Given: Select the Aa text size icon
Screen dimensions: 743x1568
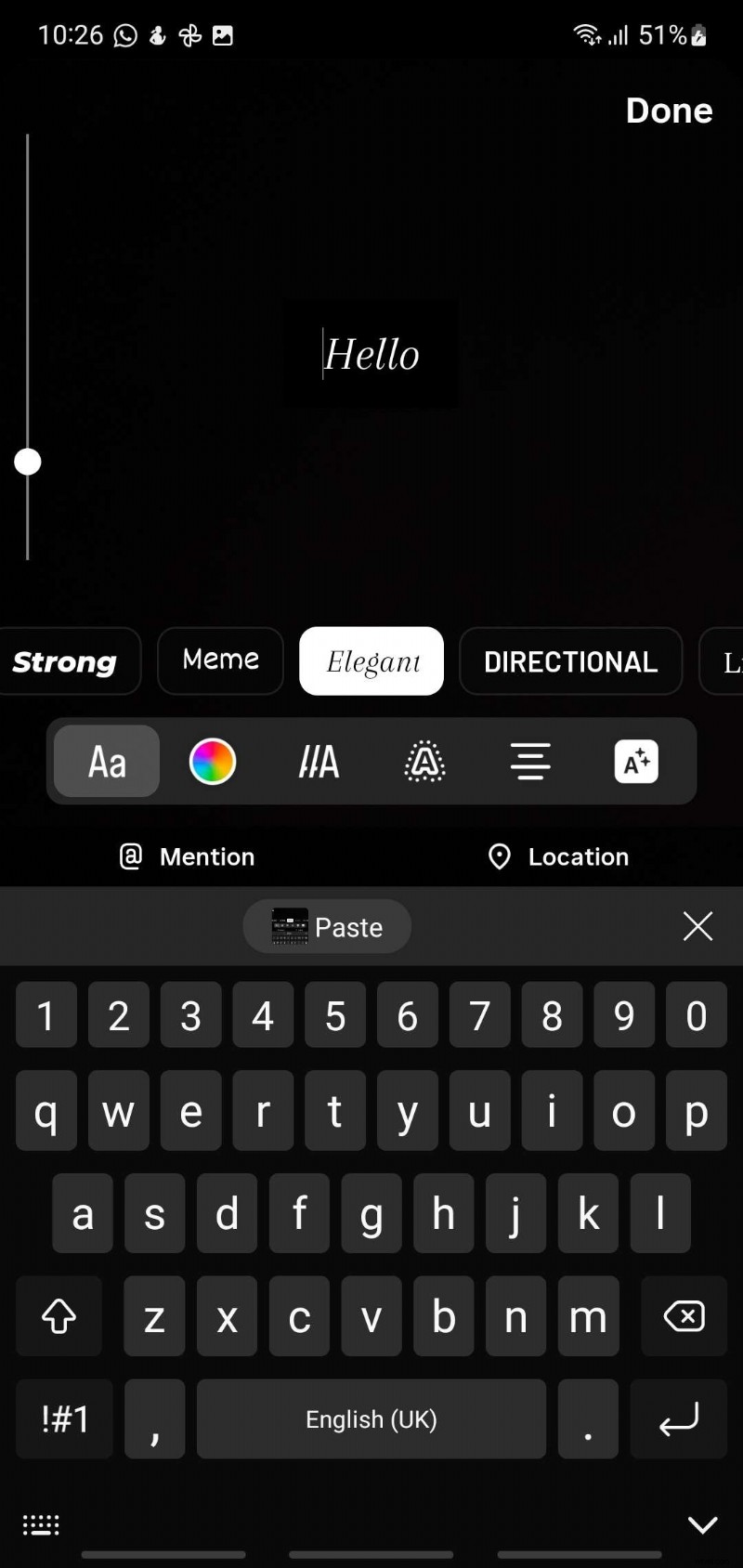Looking at the screenshot, I should point(105,762).
